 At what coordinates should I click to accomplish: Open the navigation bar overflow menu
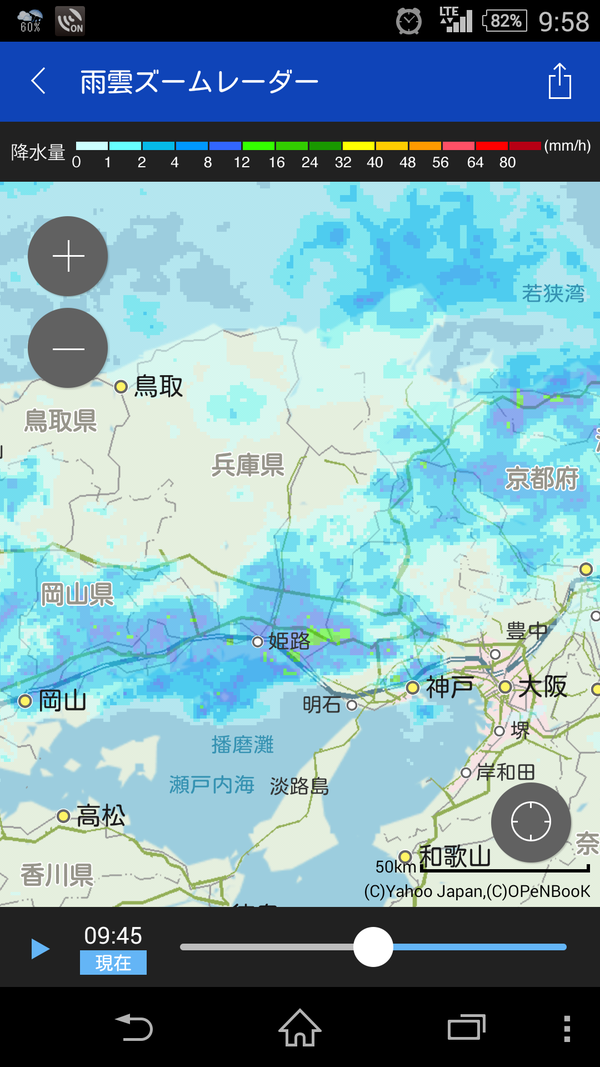pyautogui.click(x=566, y=1028)
